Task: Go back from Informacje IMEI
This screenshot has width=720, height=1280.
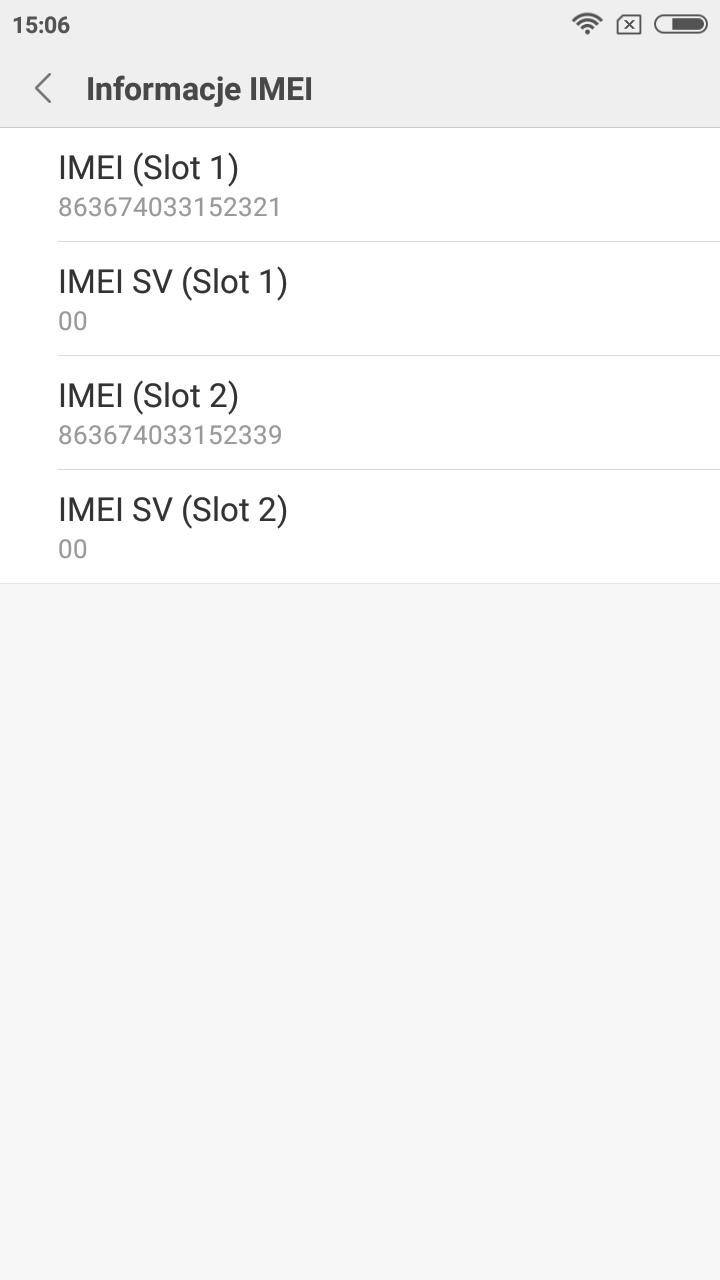Action: [43, 89]
